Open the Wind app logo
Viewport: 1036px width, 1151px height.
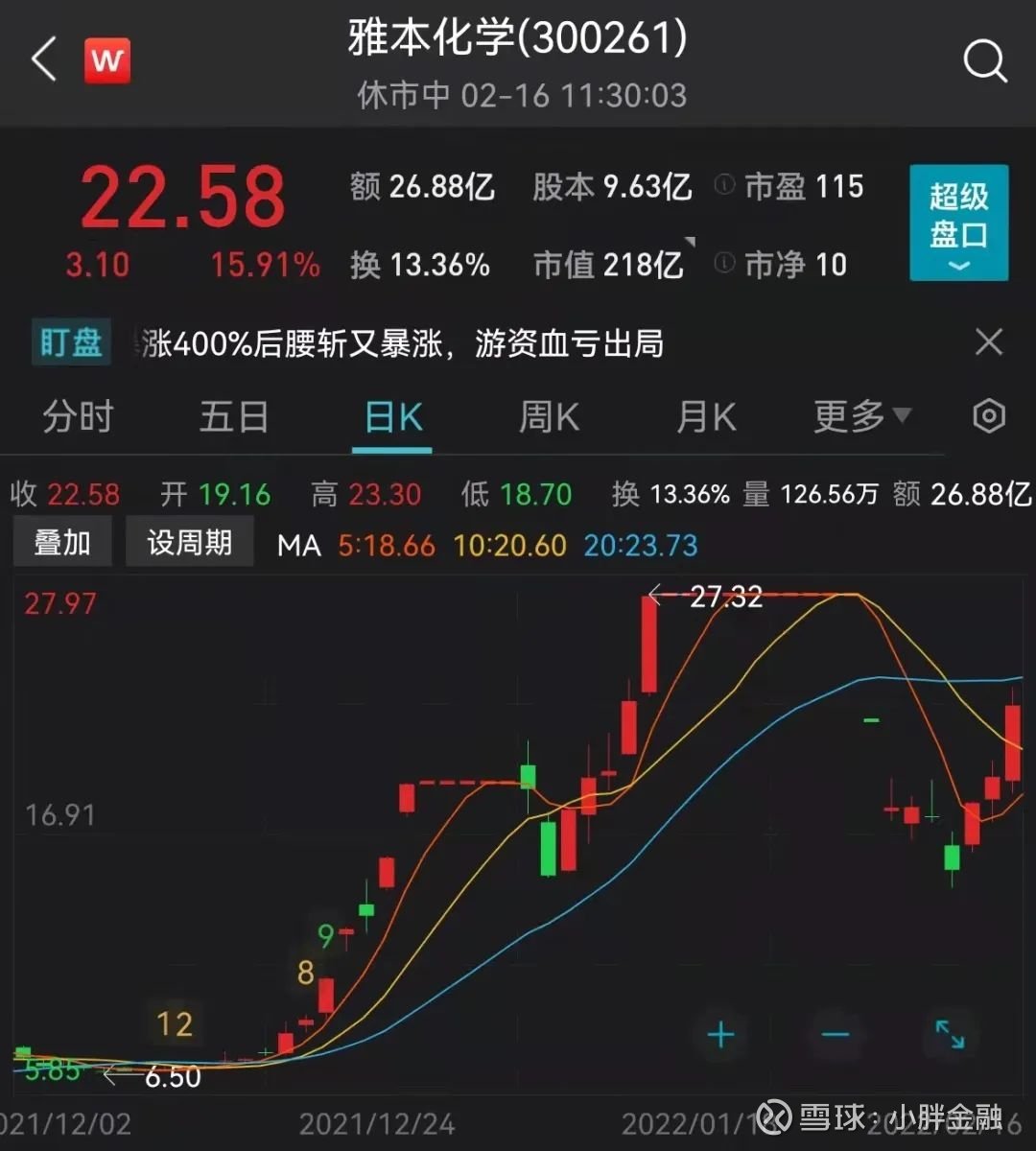(106, 59)
